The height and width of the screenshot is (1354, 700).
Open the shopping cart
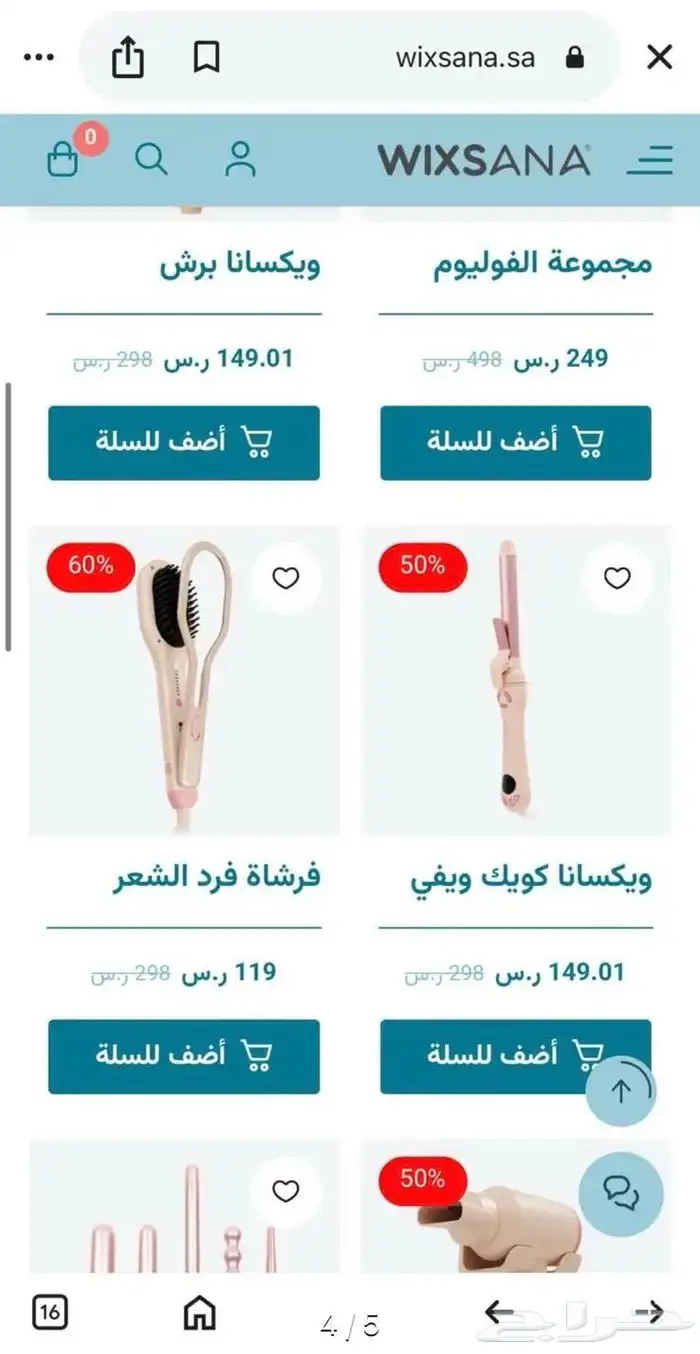[63, 159]
